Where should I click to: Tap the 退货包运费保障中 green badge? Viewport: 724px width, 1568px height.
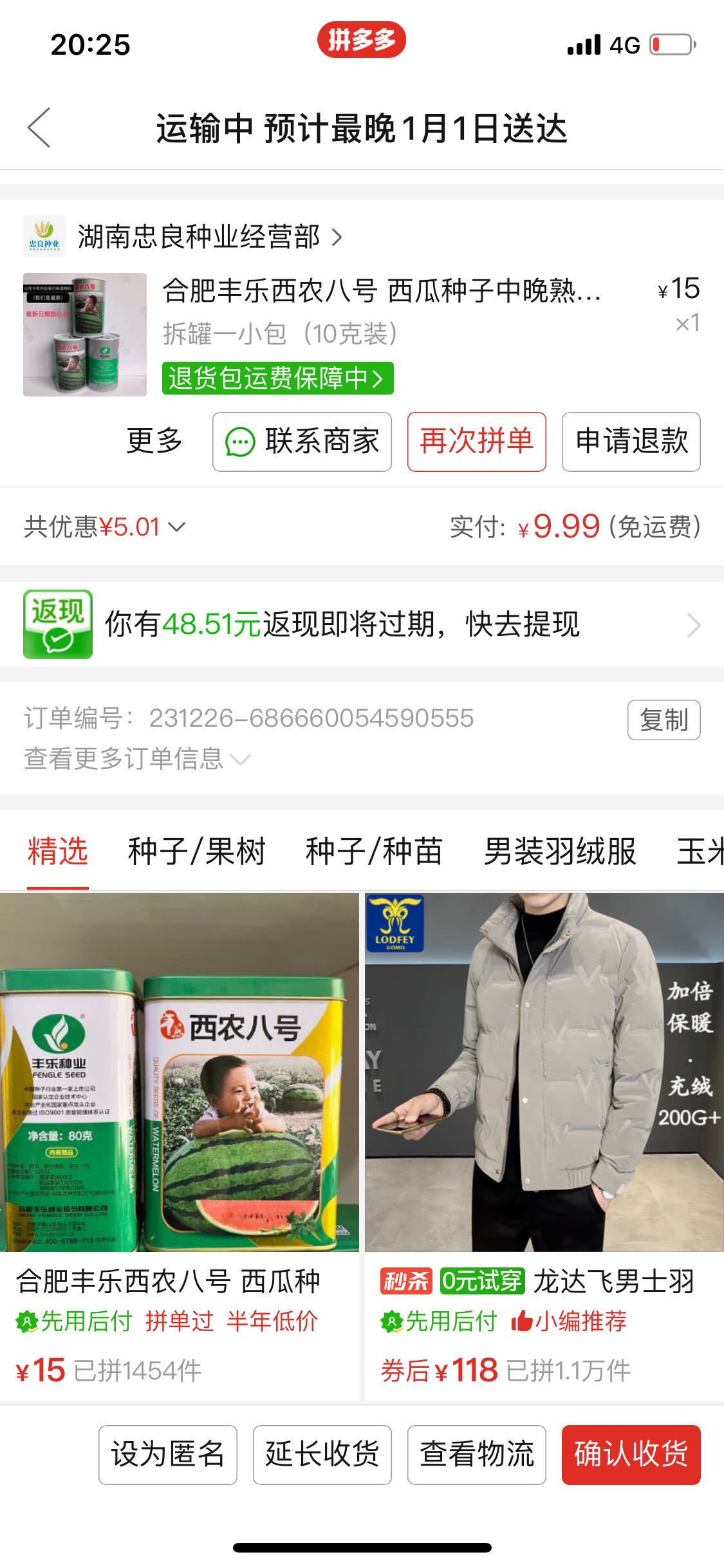277,378
